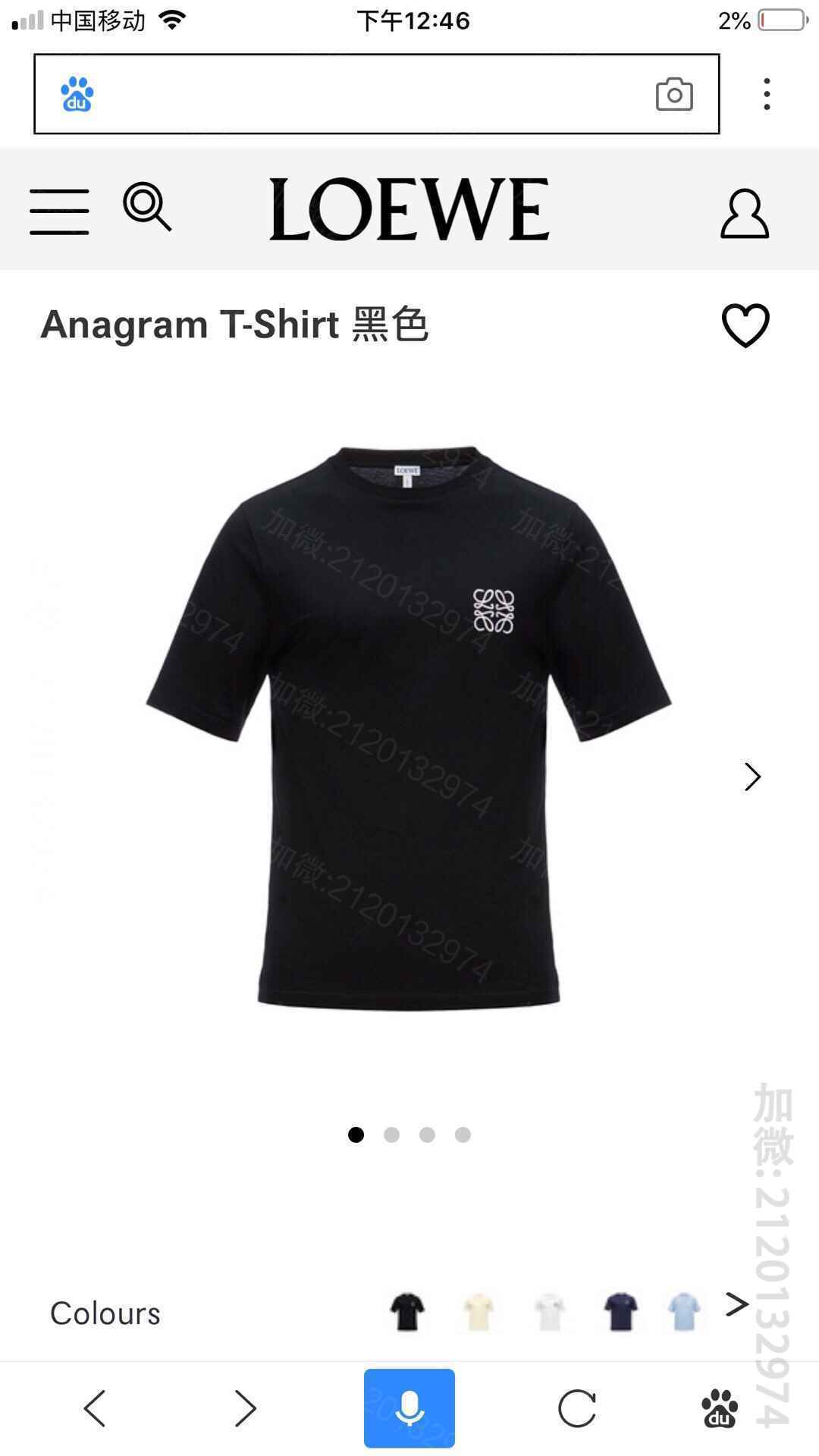819x1456 pixels.
Task: Open camera search in address bar
Action: (x=674, y=94)
